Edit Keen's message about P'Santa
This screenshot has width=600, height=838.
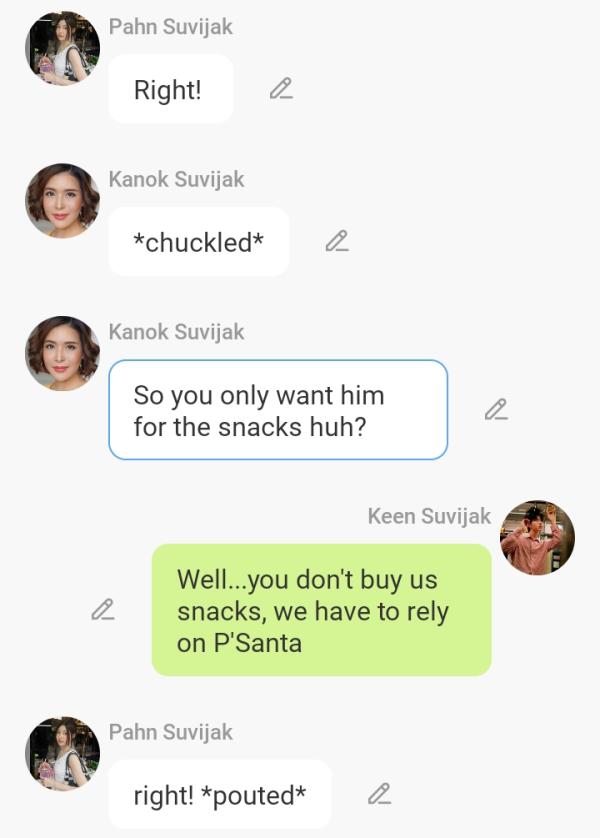click(x=102, y=609)
